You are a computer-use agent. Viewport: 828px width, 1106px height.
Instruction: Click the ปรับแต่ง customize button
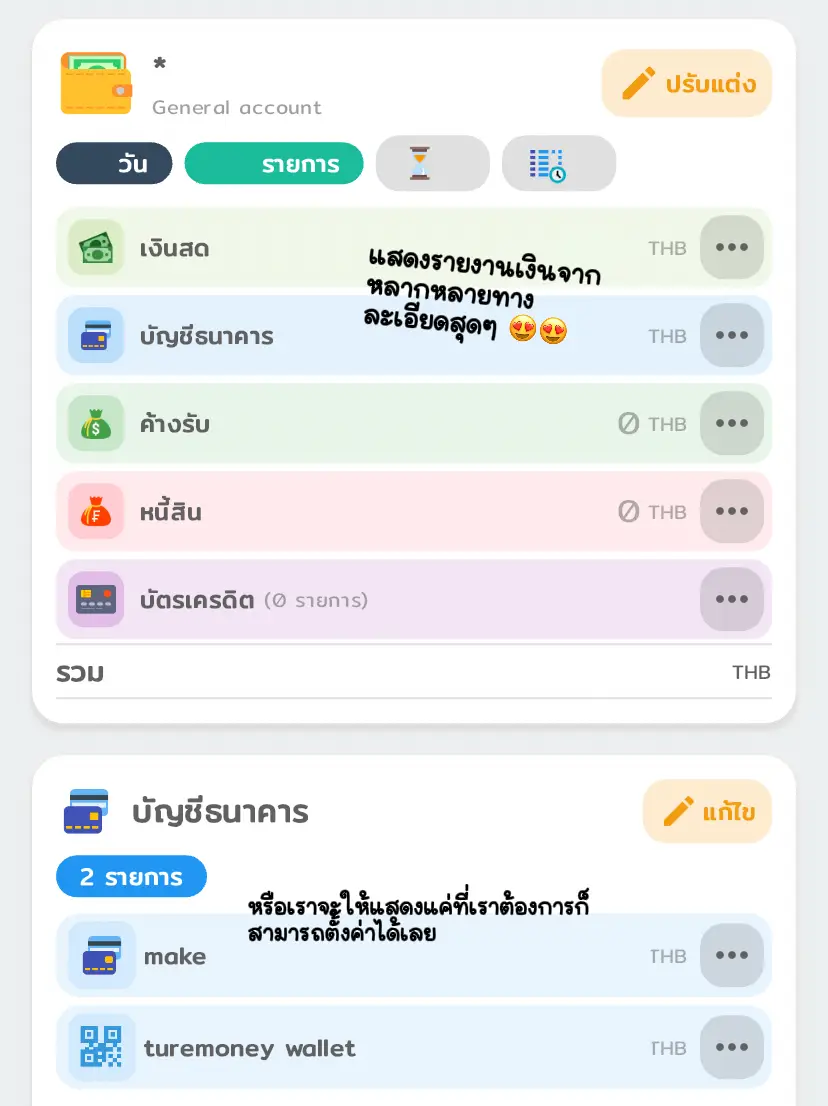tap(686, 84)
